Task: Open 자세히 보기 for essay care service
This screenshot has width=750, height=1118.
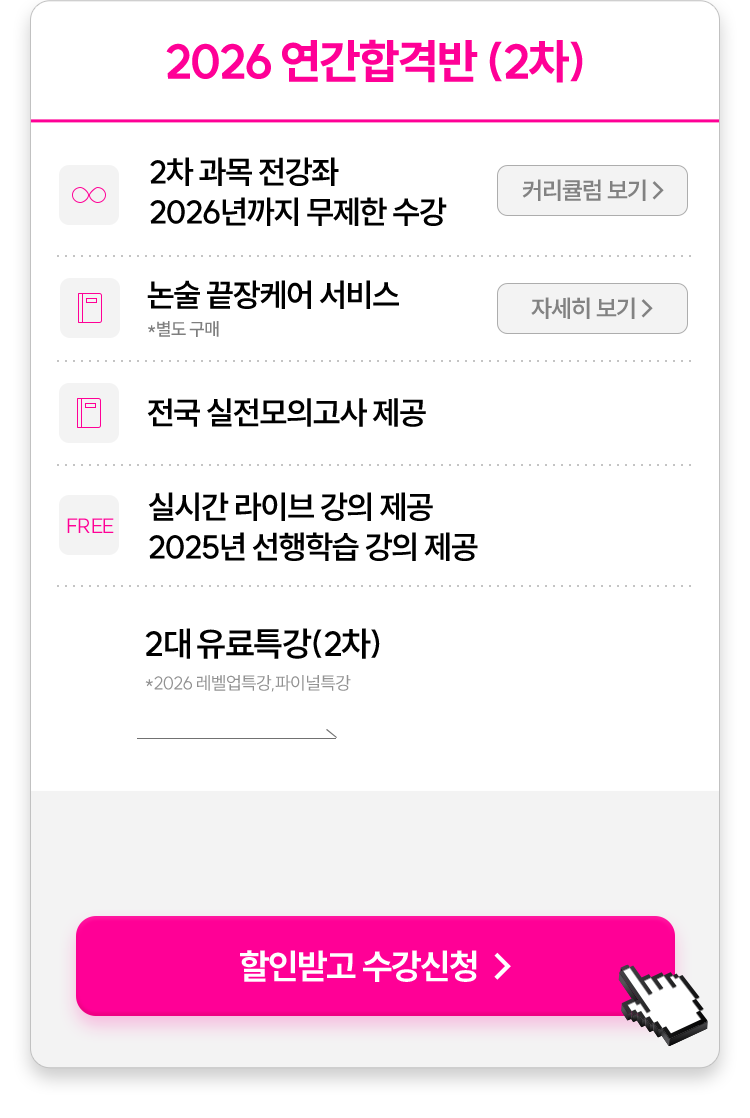Action: [592, 308]
